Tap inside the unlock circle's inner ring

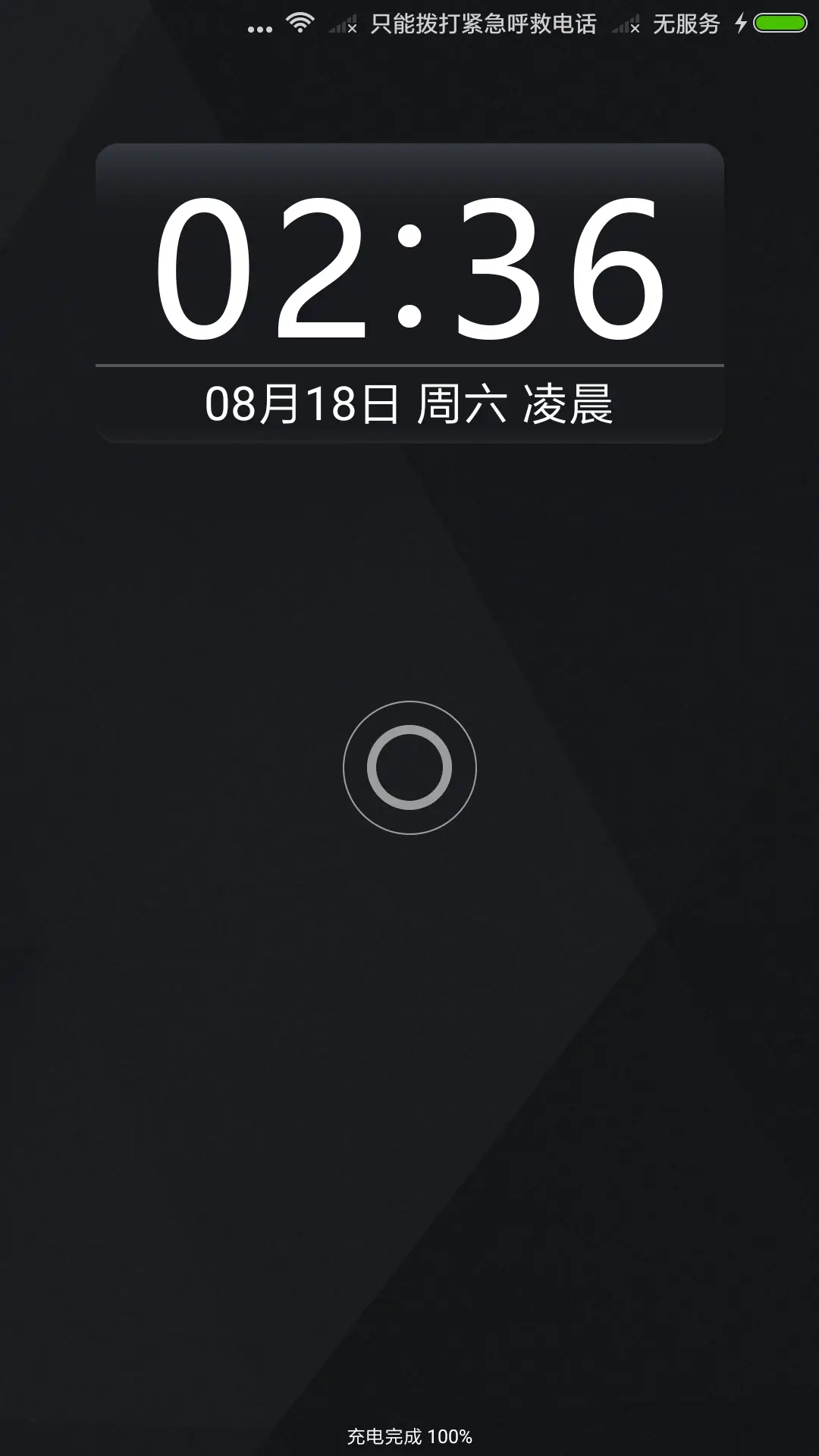tap(409, 768)
